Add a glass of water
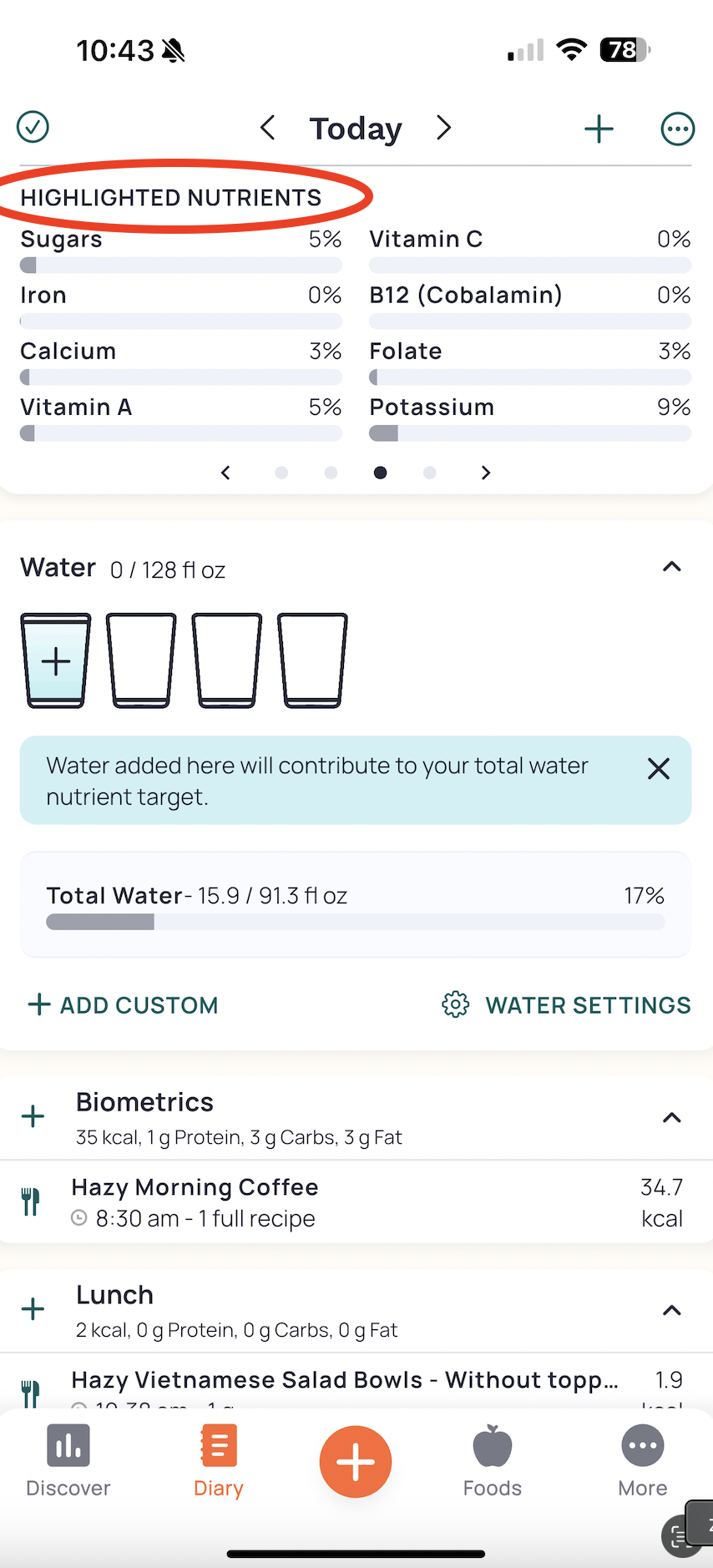Screen dimensions: 713x1568 pos(56,660)
